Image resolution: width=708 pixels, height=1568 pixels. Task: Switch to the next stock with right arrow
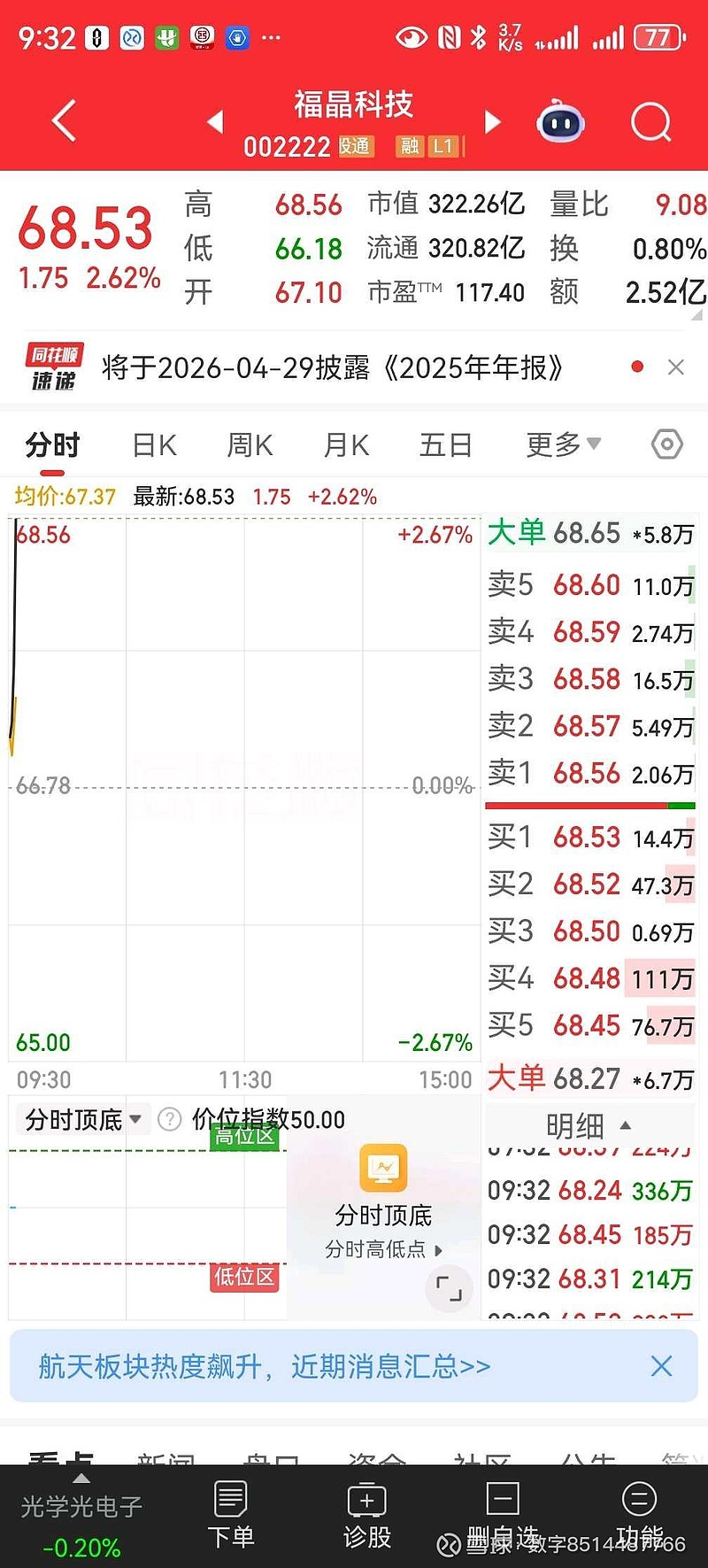coord(492,121)
